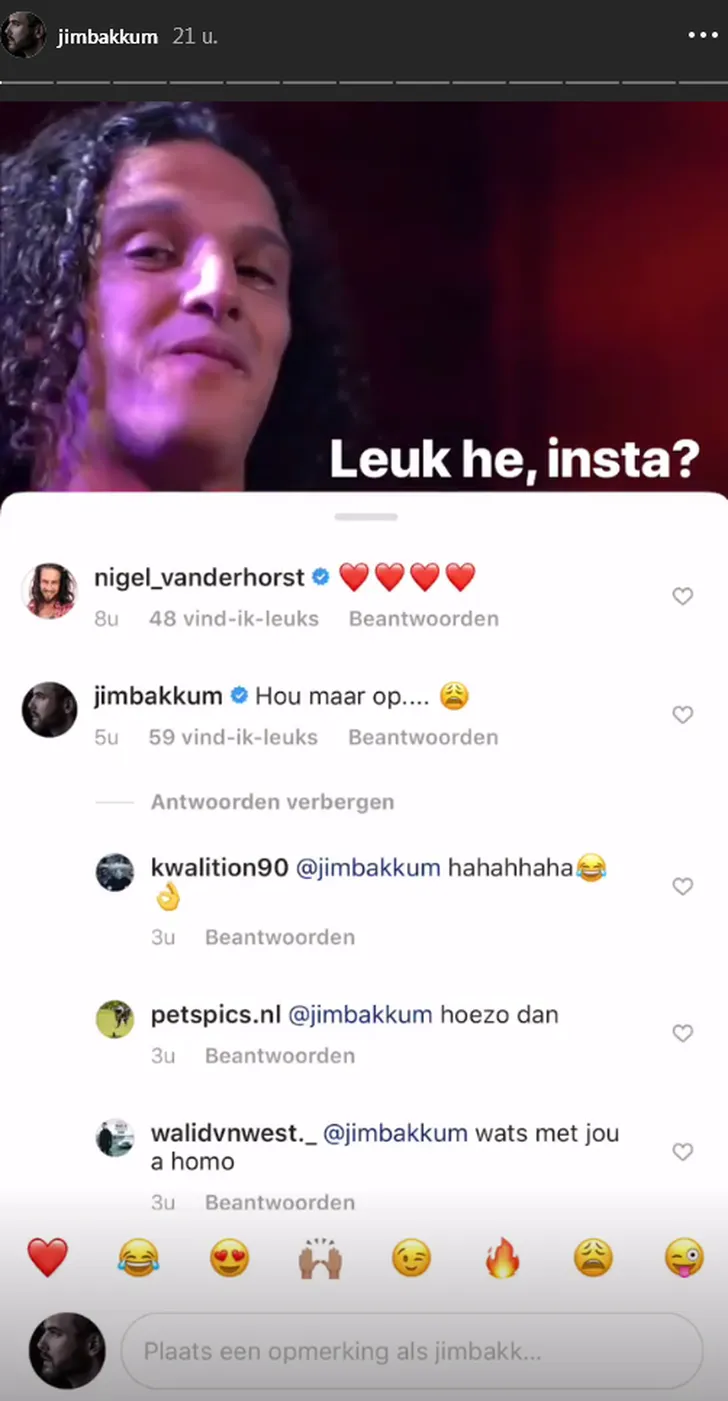Insert the raised hands quick emoji
This screenshot has height=1401, width=728.
320,1257
